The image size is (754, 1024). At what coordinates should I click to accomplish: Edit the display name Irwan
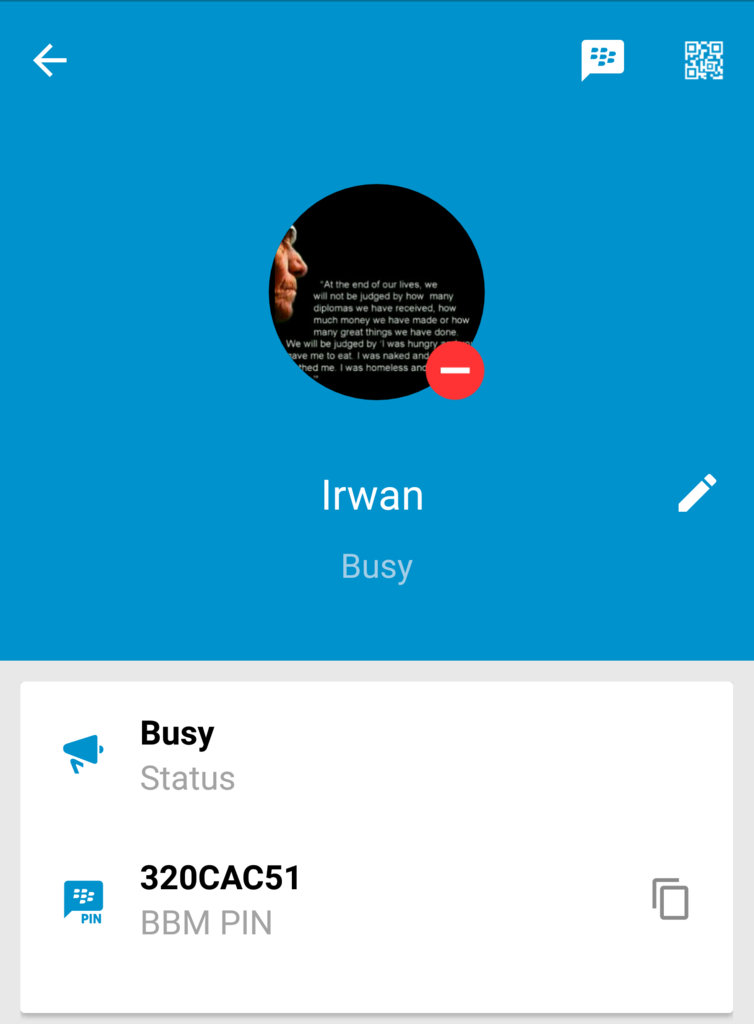click(697, 494)
